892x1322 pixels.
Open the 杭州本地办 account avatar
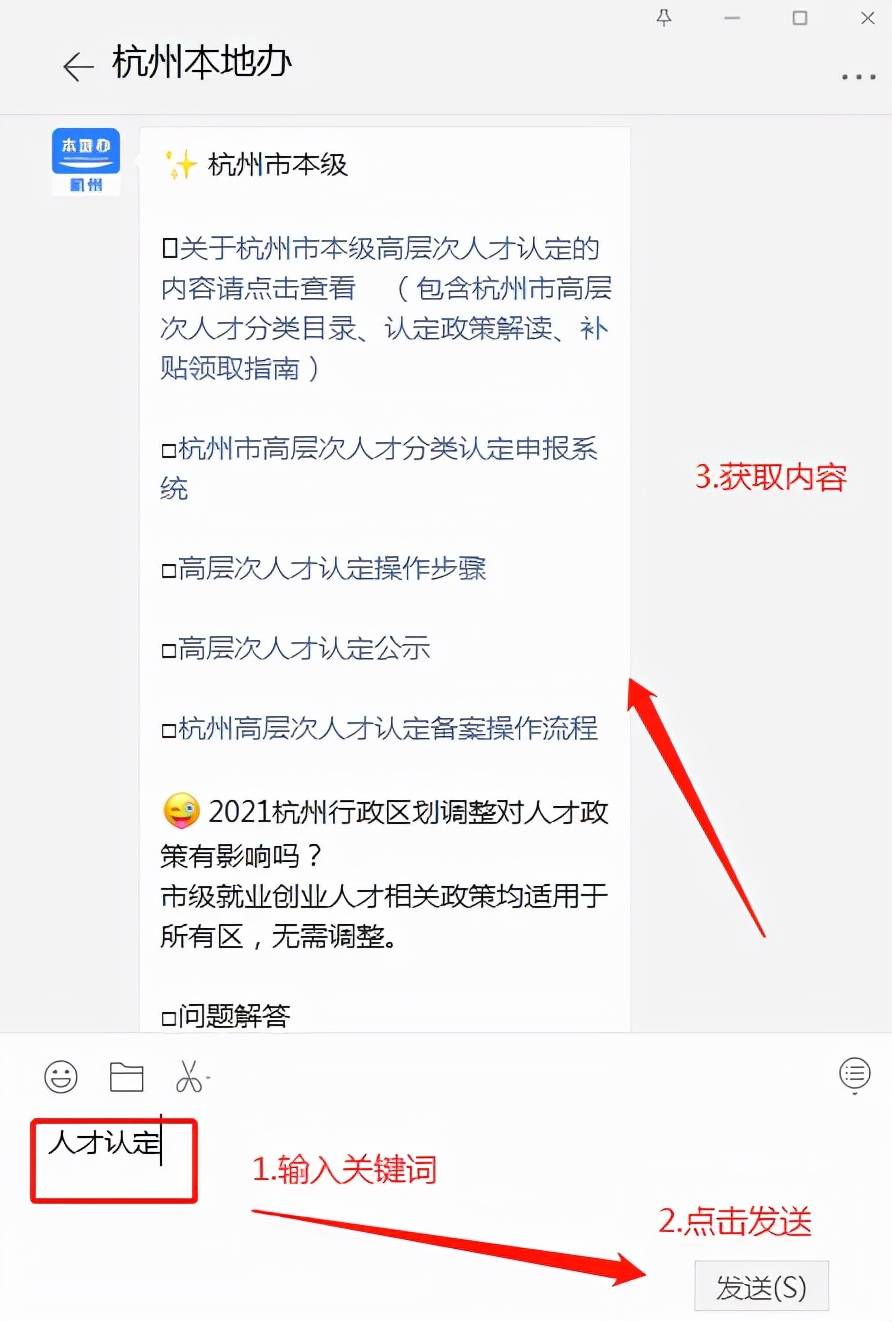(x=86, y=161)
